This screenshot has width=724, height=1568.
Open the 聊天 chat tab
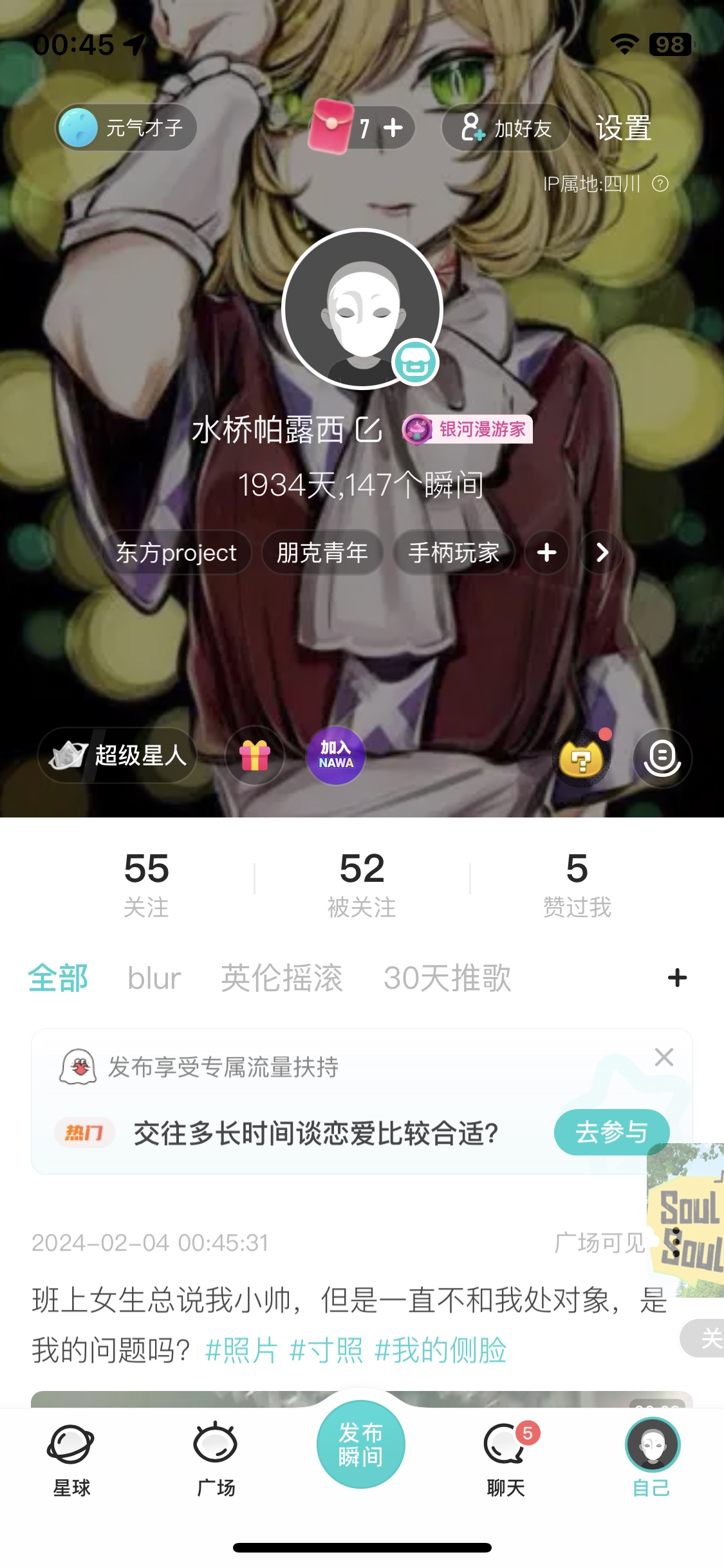506,1459
